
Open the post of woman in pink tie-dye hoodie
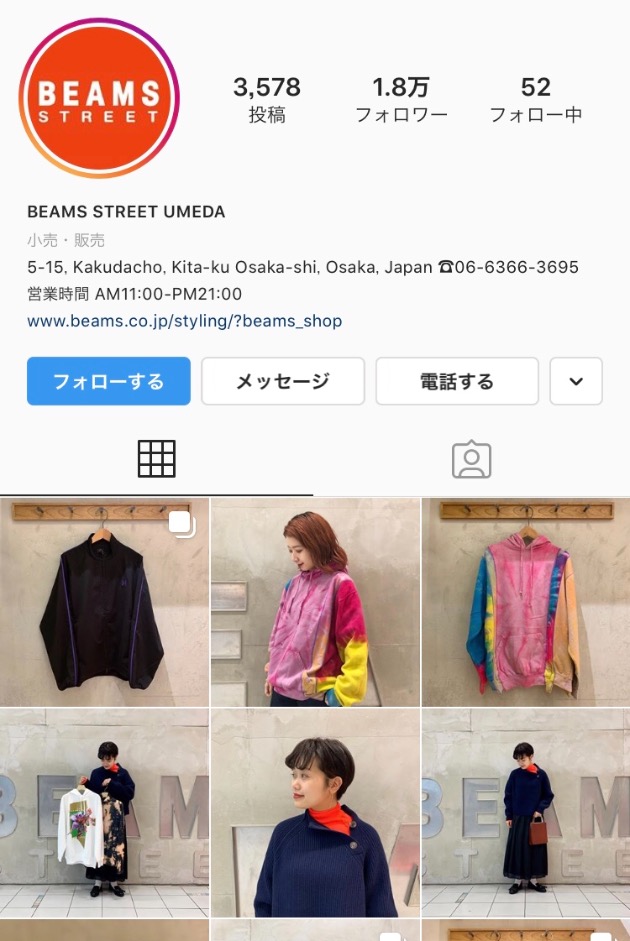315,602
